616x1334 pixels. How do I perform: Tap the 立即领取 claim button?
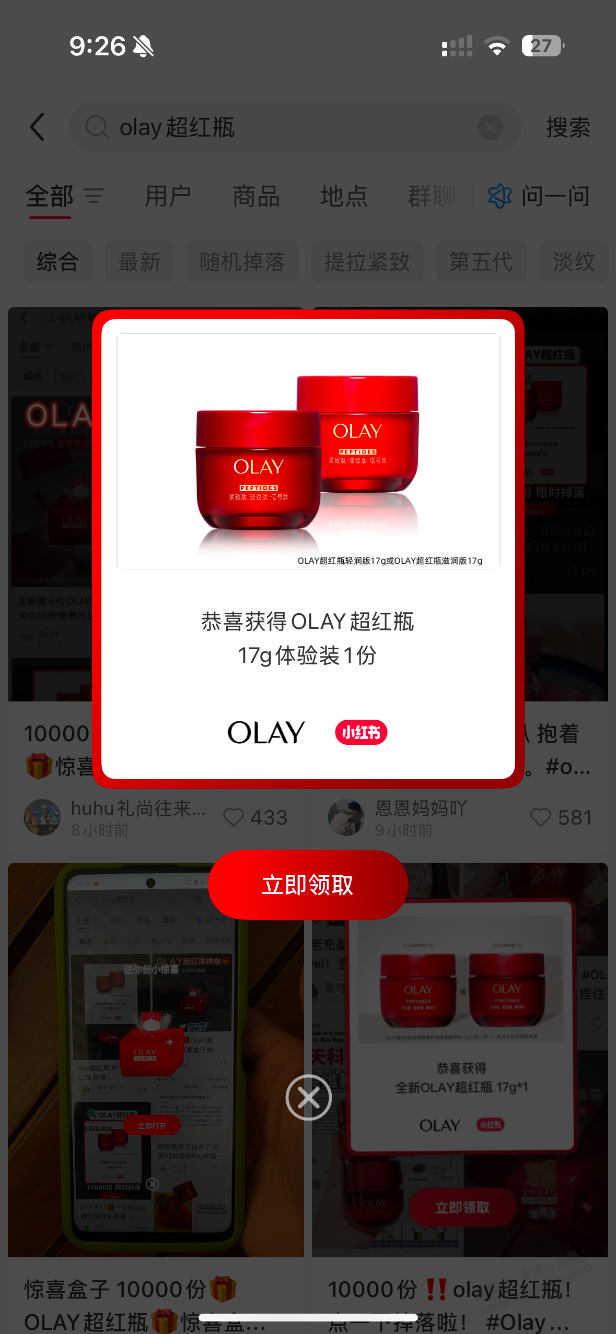tap(307, 885)
